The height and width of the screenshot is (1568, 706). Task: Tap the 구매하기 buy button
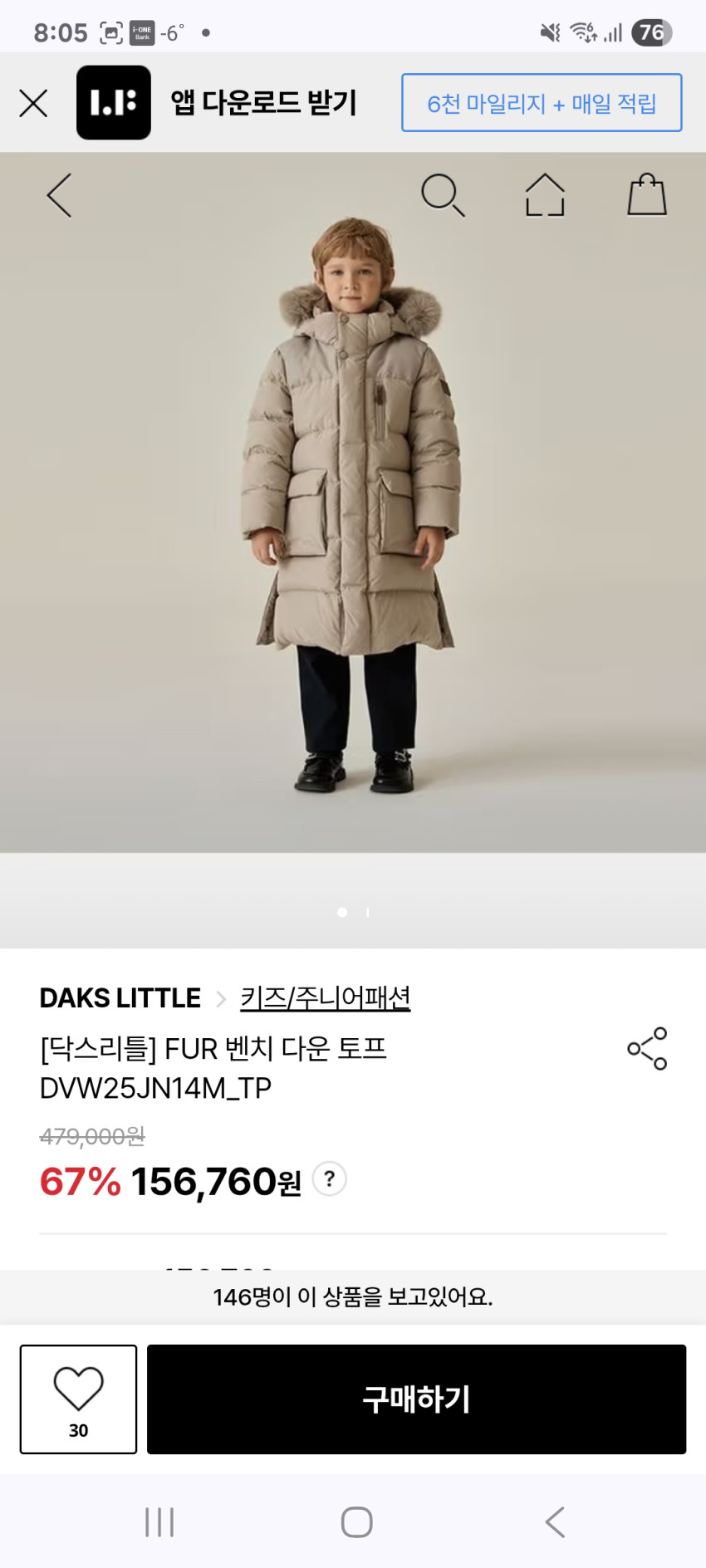[x=416, y=1399]
